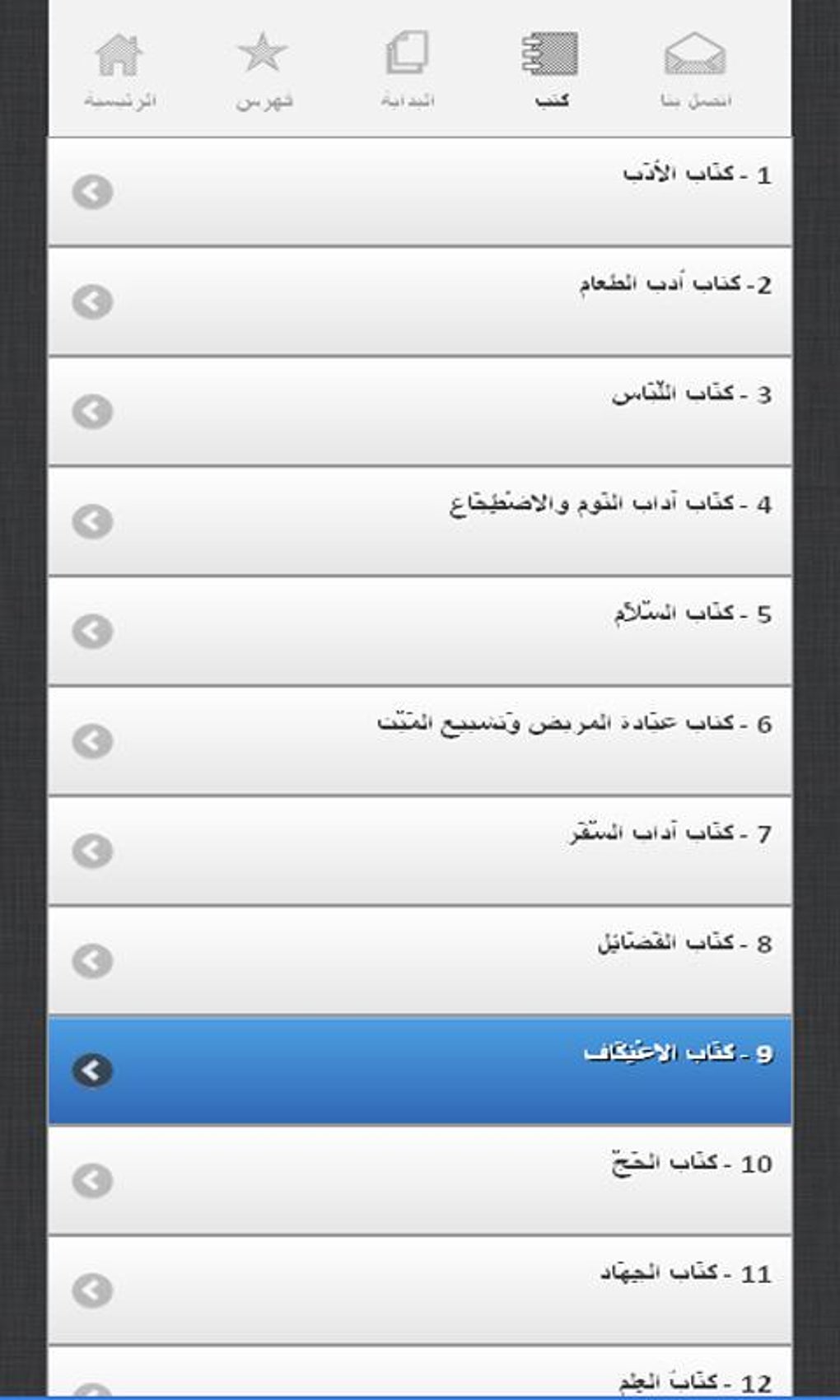840x1400 pixels.
Task: Open book 6 كتاب عيادة المريض
Action: 420,740
